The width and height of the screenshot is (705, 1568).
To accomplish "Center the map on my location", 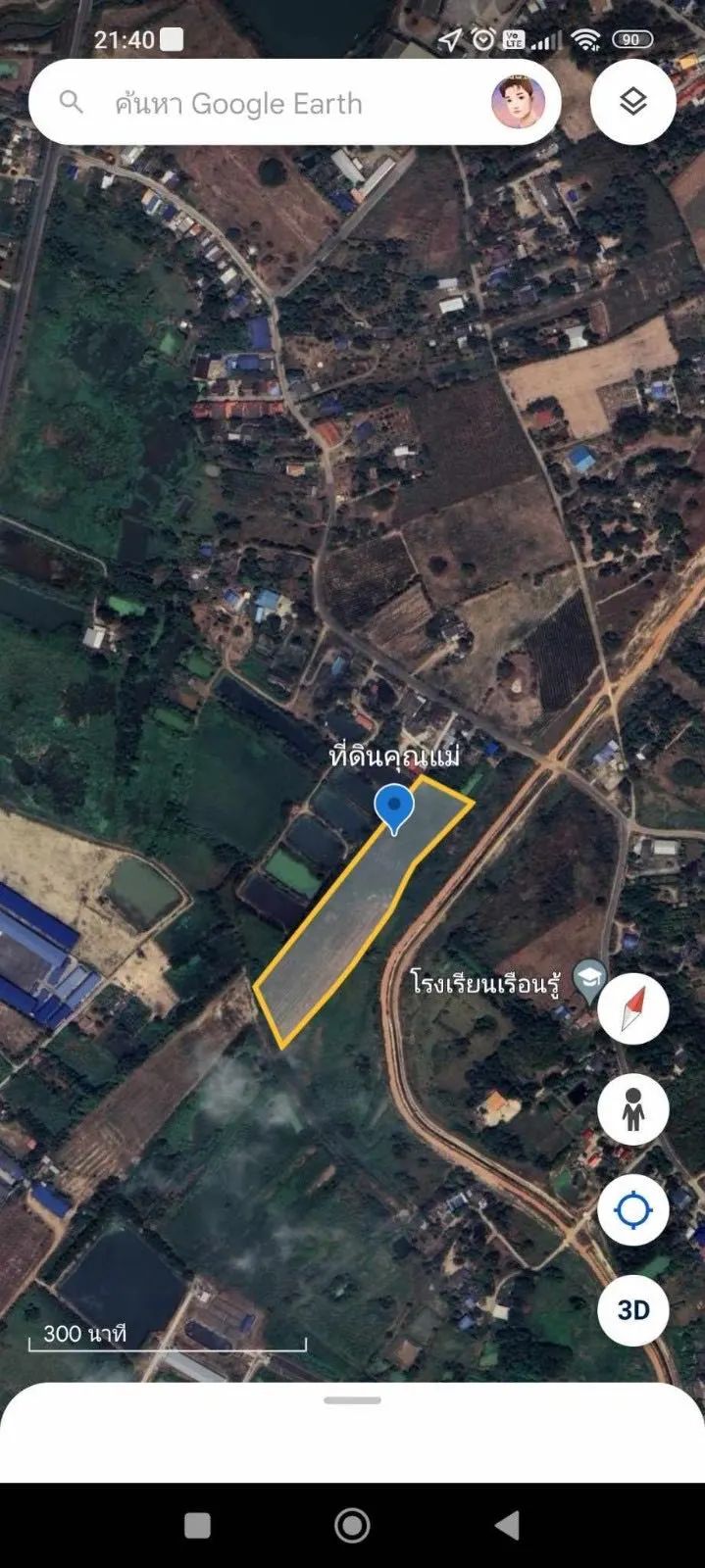I will [x=633, y=1210].
